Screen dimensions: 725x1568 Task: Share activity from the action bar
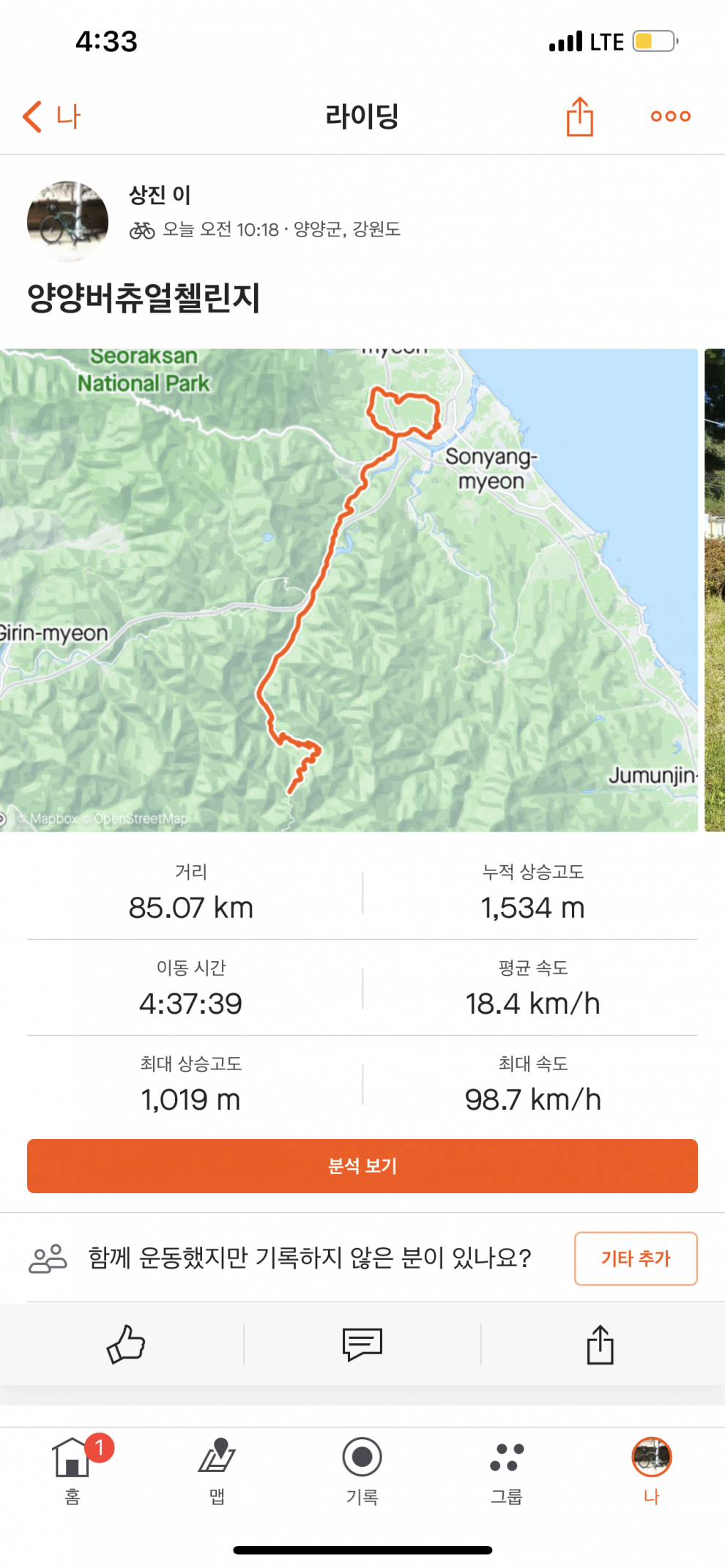pyautogui.click(x=600, y=1344)
